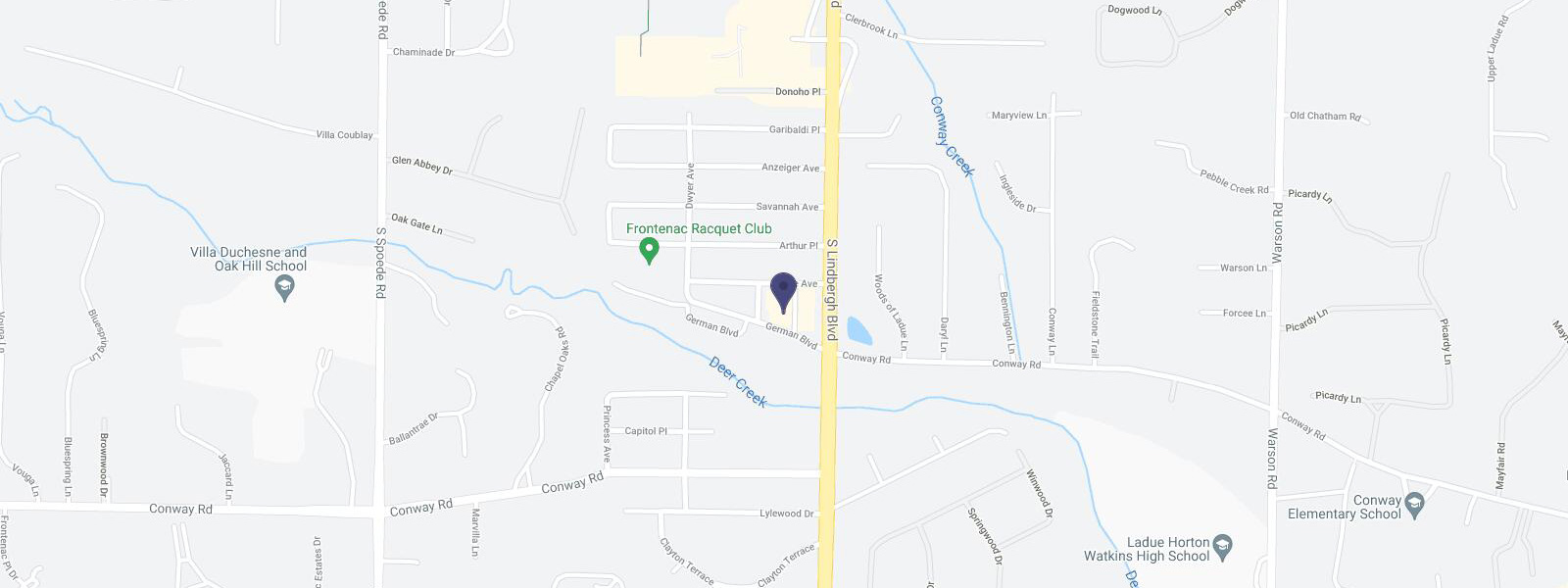Open the Conway Elementary School marker
The height and width of the screenshot is (588, 1568).
(1413, 505)
